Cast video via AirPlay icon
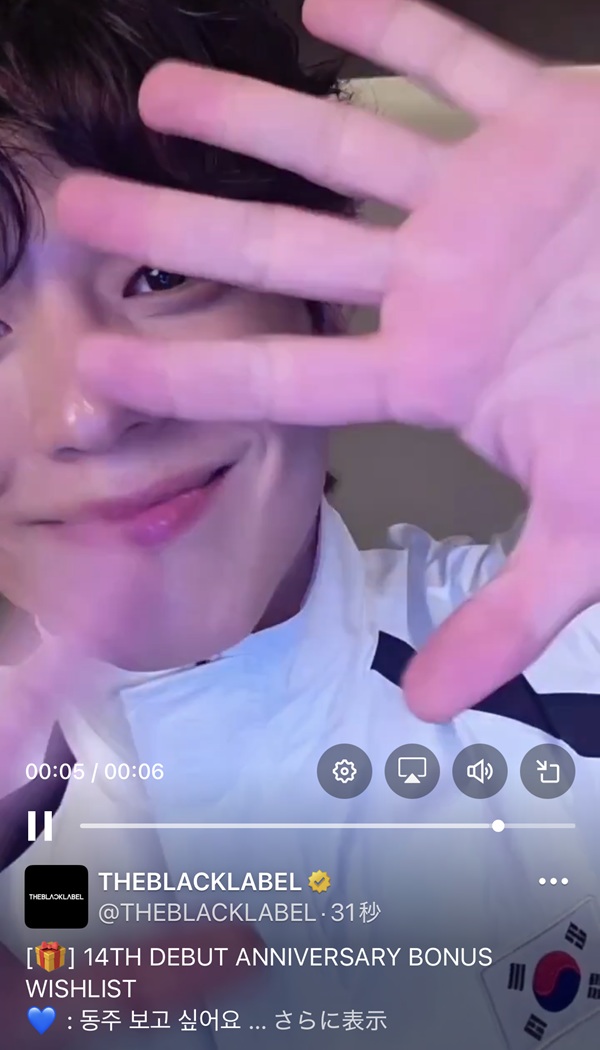600x1050 pixels. (x=412, y=771)
